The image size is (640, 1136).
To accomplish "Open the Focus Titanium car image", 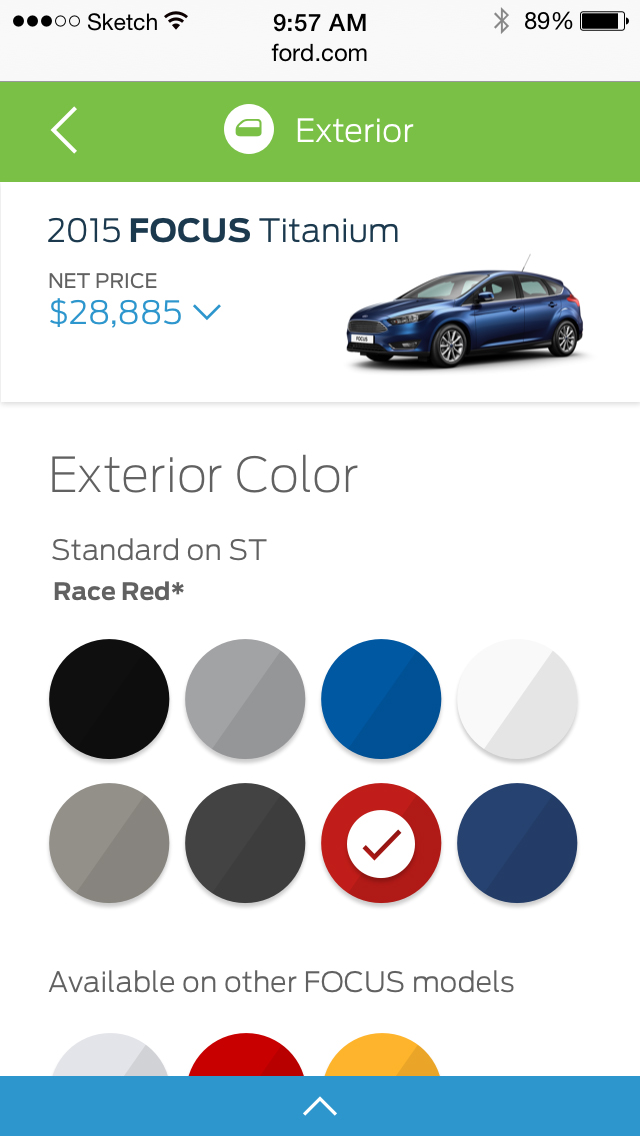I will pyautogui.click(x=465, y=315).
